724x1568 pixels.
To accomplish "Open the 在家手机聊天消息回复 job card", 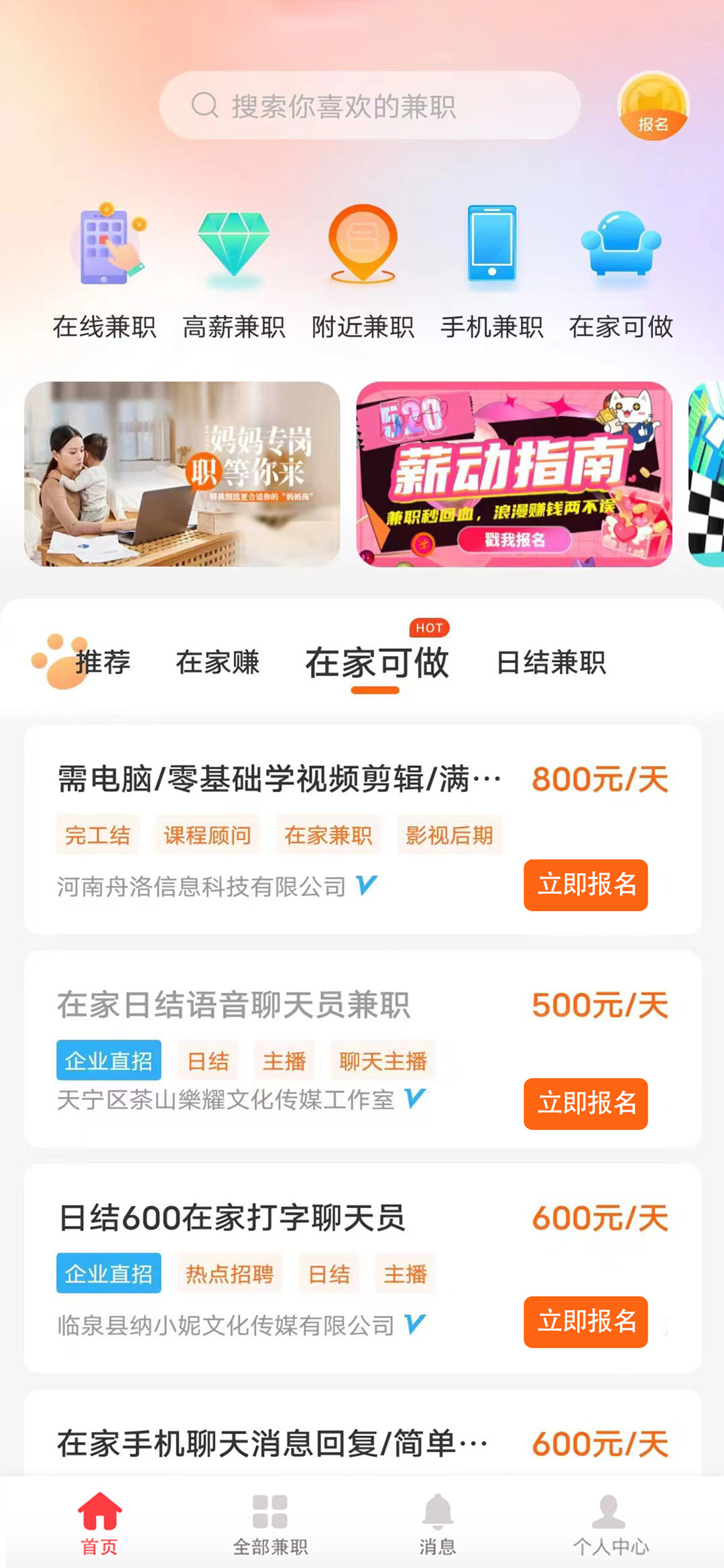I will [271, 1443].
